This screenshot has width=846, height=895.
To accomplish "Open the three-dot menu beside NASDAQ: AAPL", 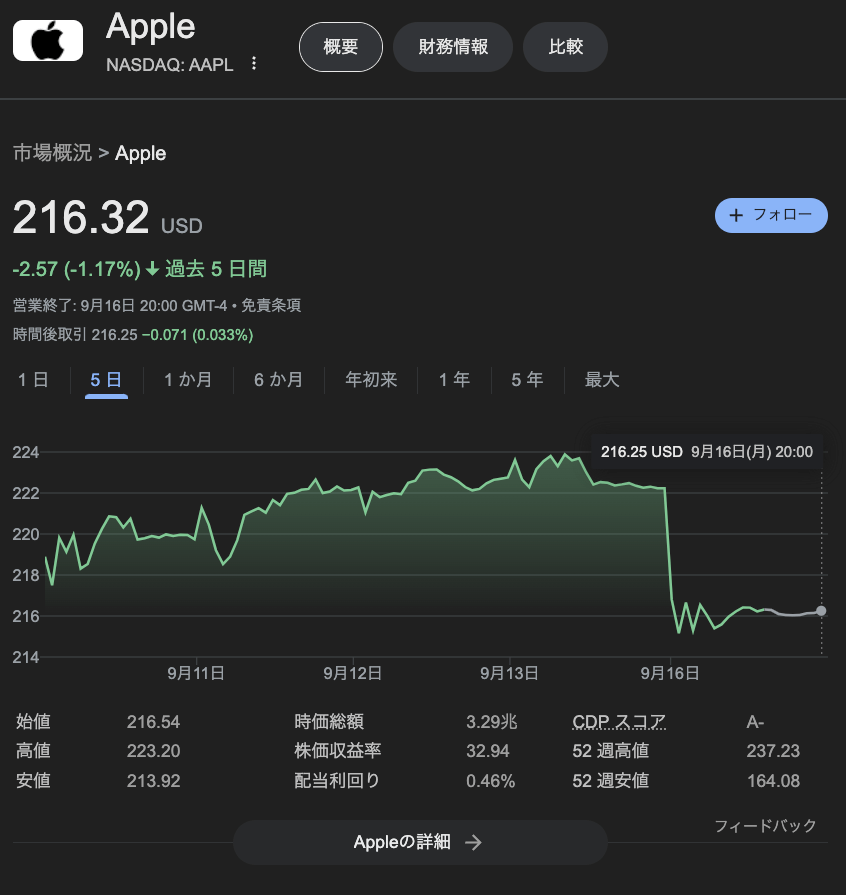I will tap(255, 63).
